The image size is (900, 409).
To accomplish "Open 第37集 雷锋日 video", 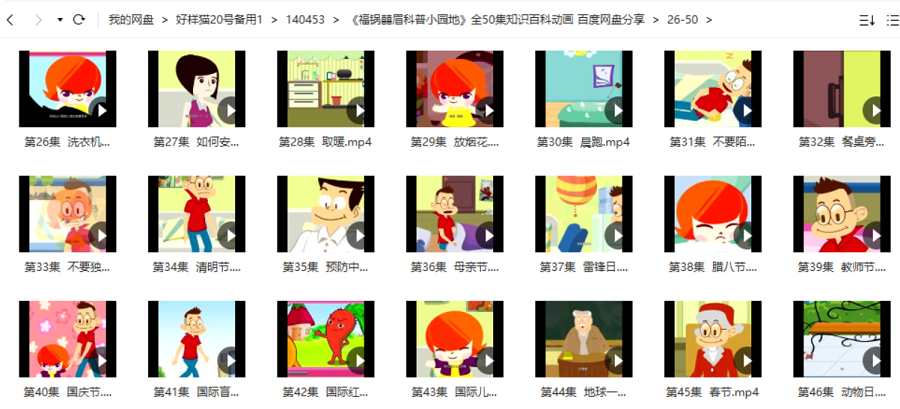I will click(584, 214).
